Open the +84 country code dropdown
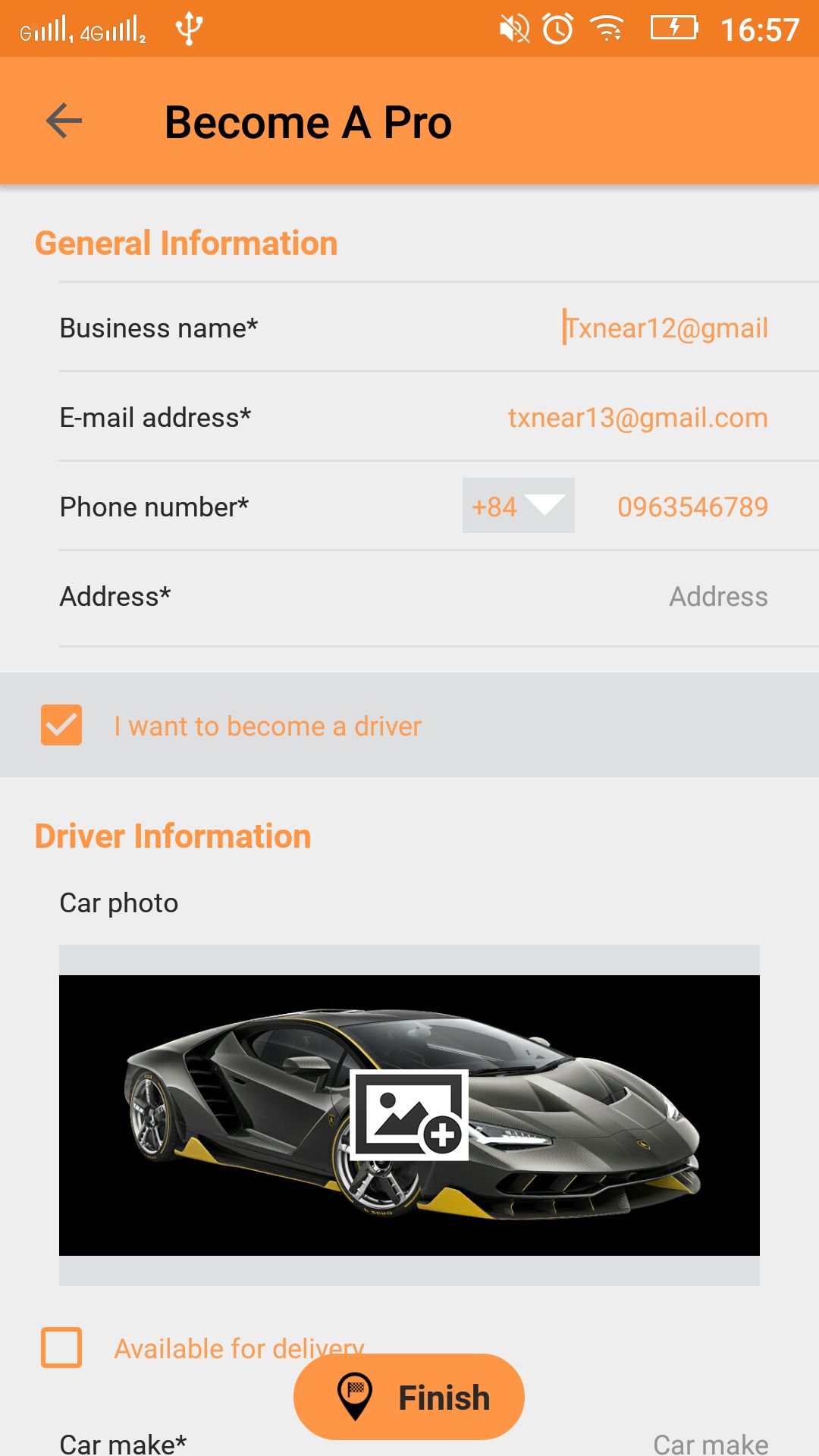Image resolution: width=819 pixels, height=1456 pixels. 519,506
